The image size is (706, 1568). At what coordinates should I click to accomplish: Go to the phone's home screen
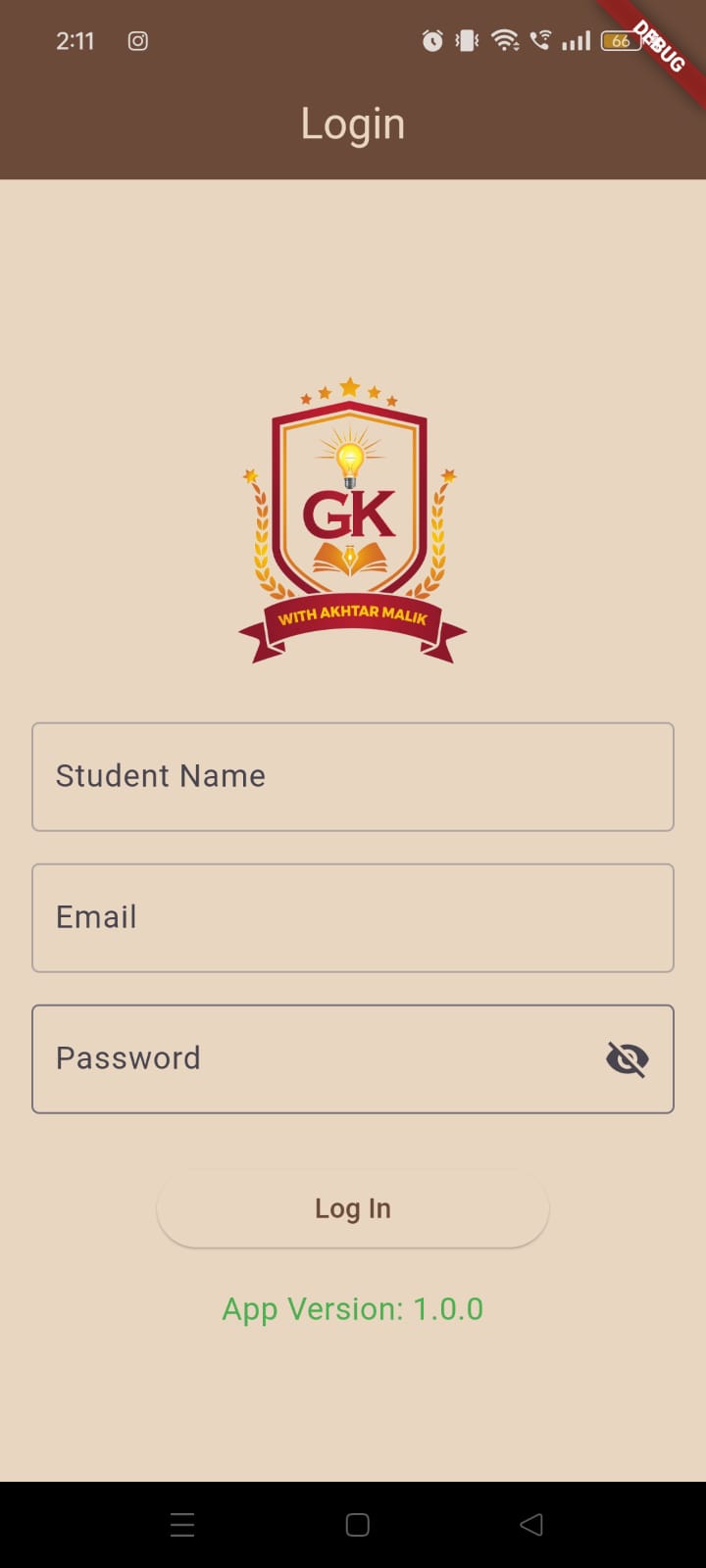pos(358,1524)
